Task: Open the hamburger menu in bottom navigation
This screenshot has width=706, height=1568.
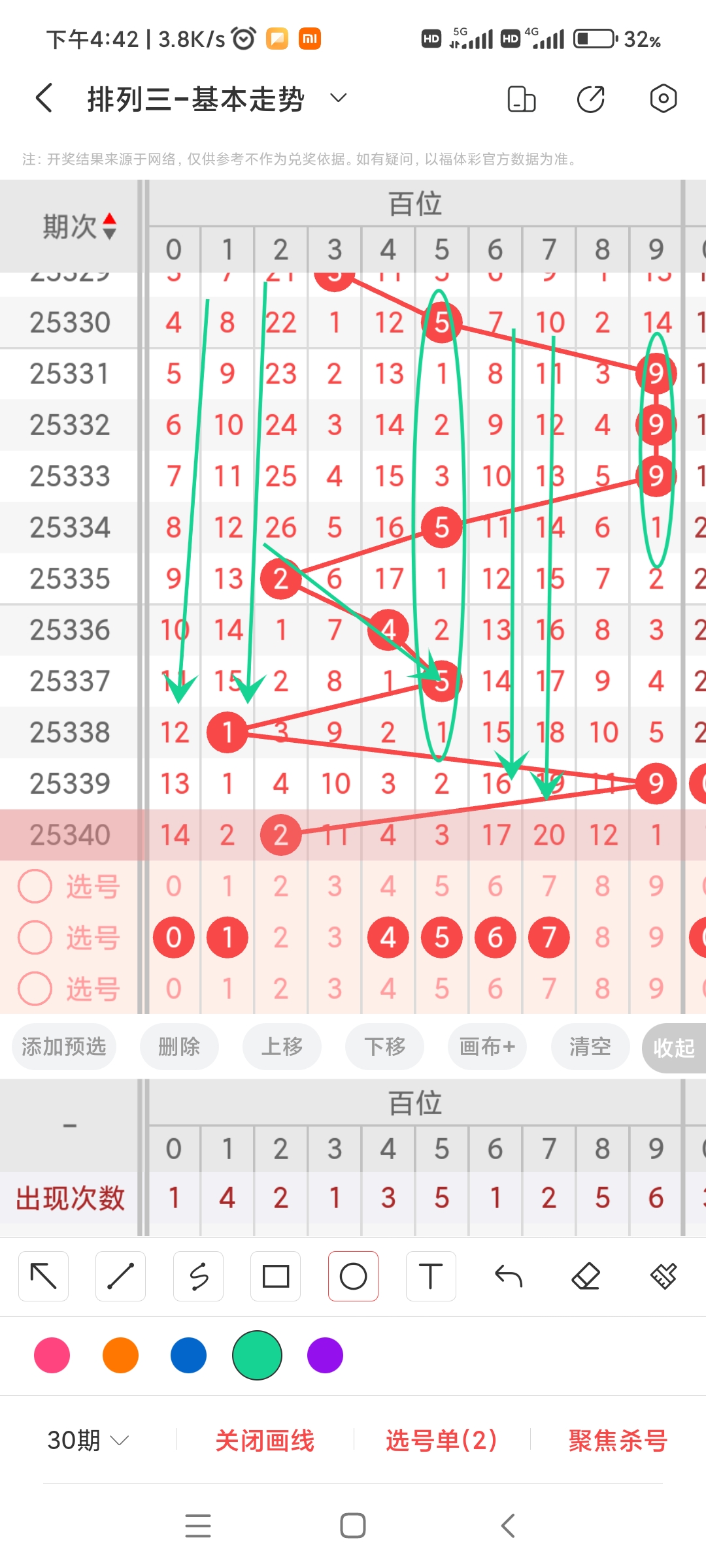Action: pos(199,1525)
